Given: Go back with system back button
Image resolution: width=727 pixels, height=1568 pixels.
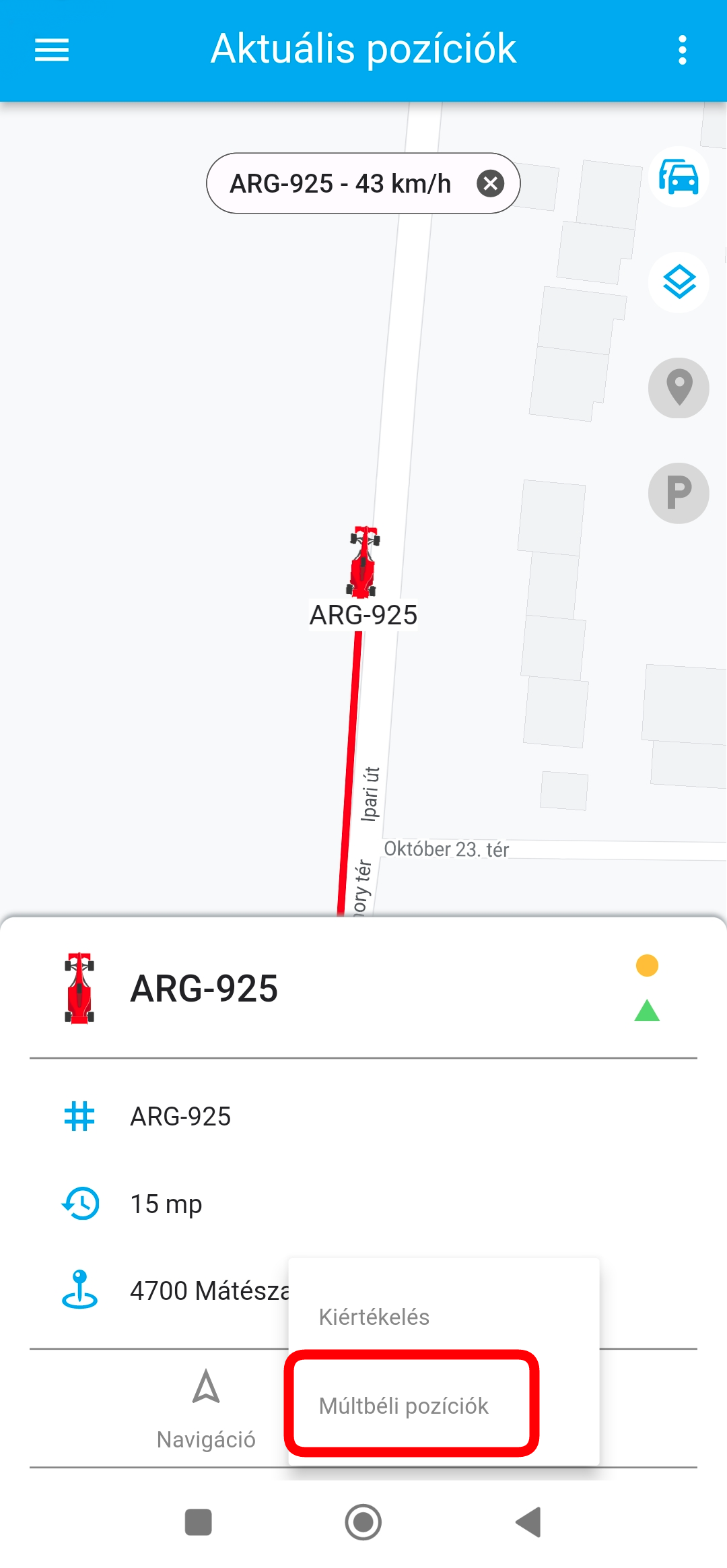Looking at the screenshot, I should pos(528,1522).
